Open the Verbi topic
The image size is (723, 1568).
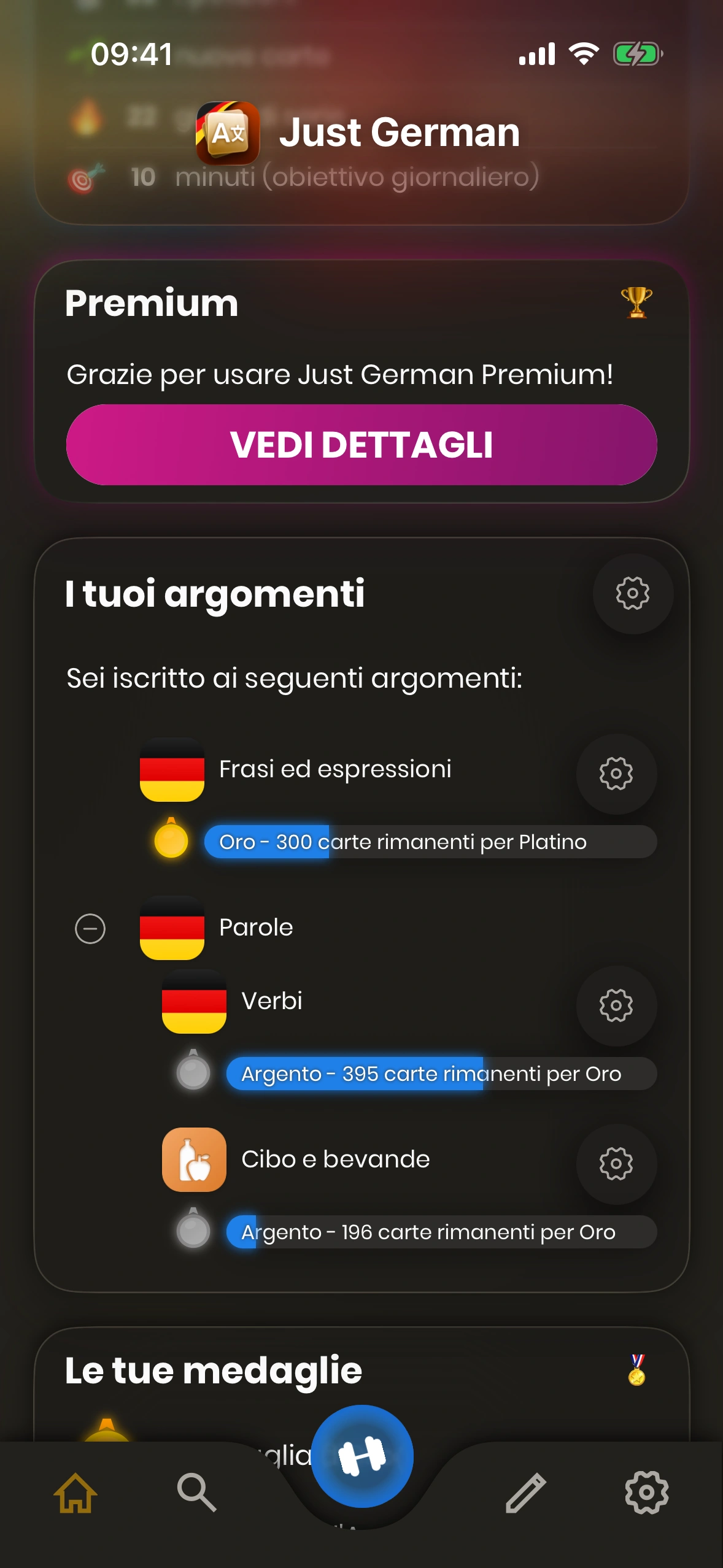tap(271, 1001)
